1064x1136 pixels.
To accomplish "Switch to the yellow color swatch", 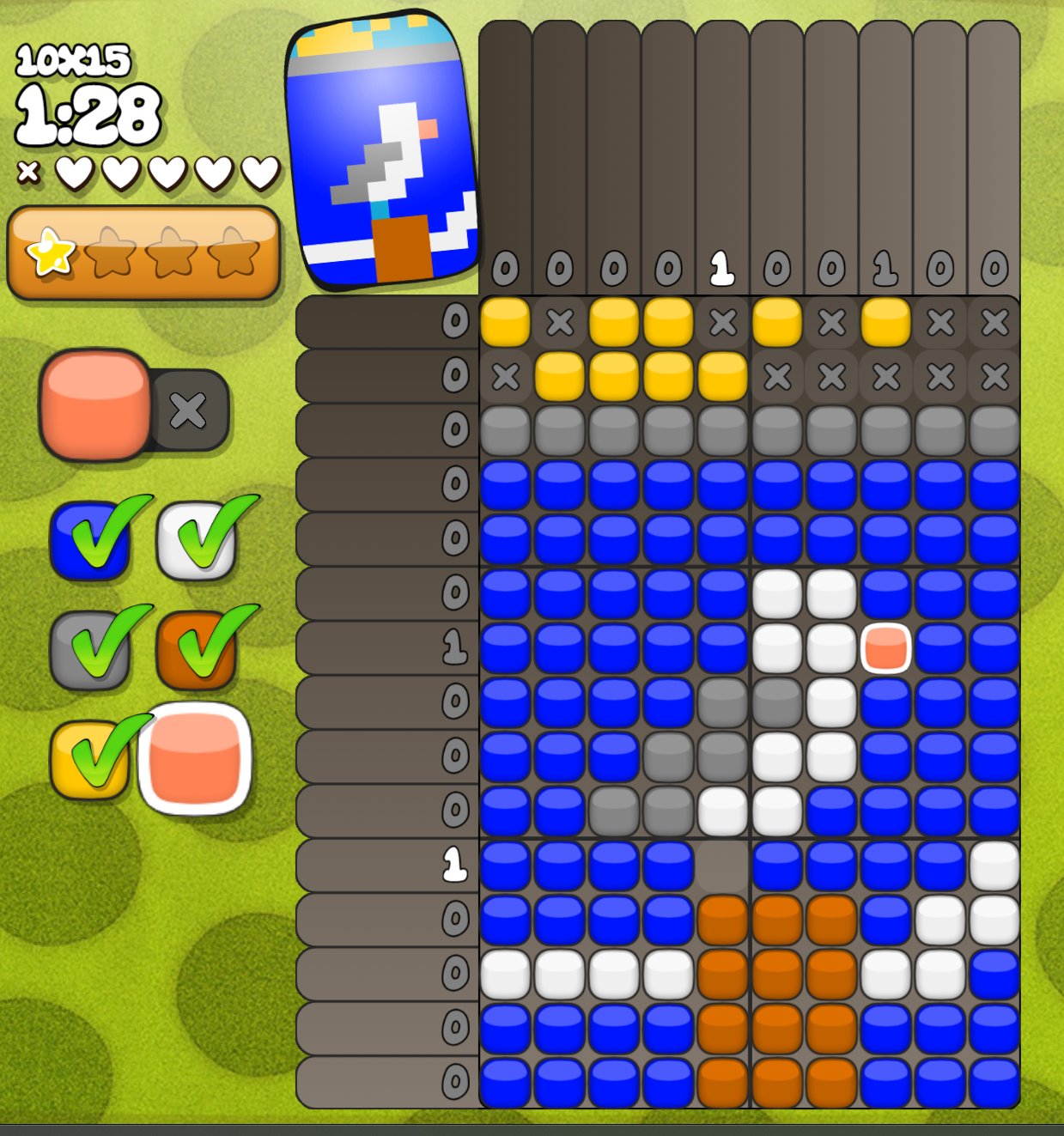I will [88, 759].
